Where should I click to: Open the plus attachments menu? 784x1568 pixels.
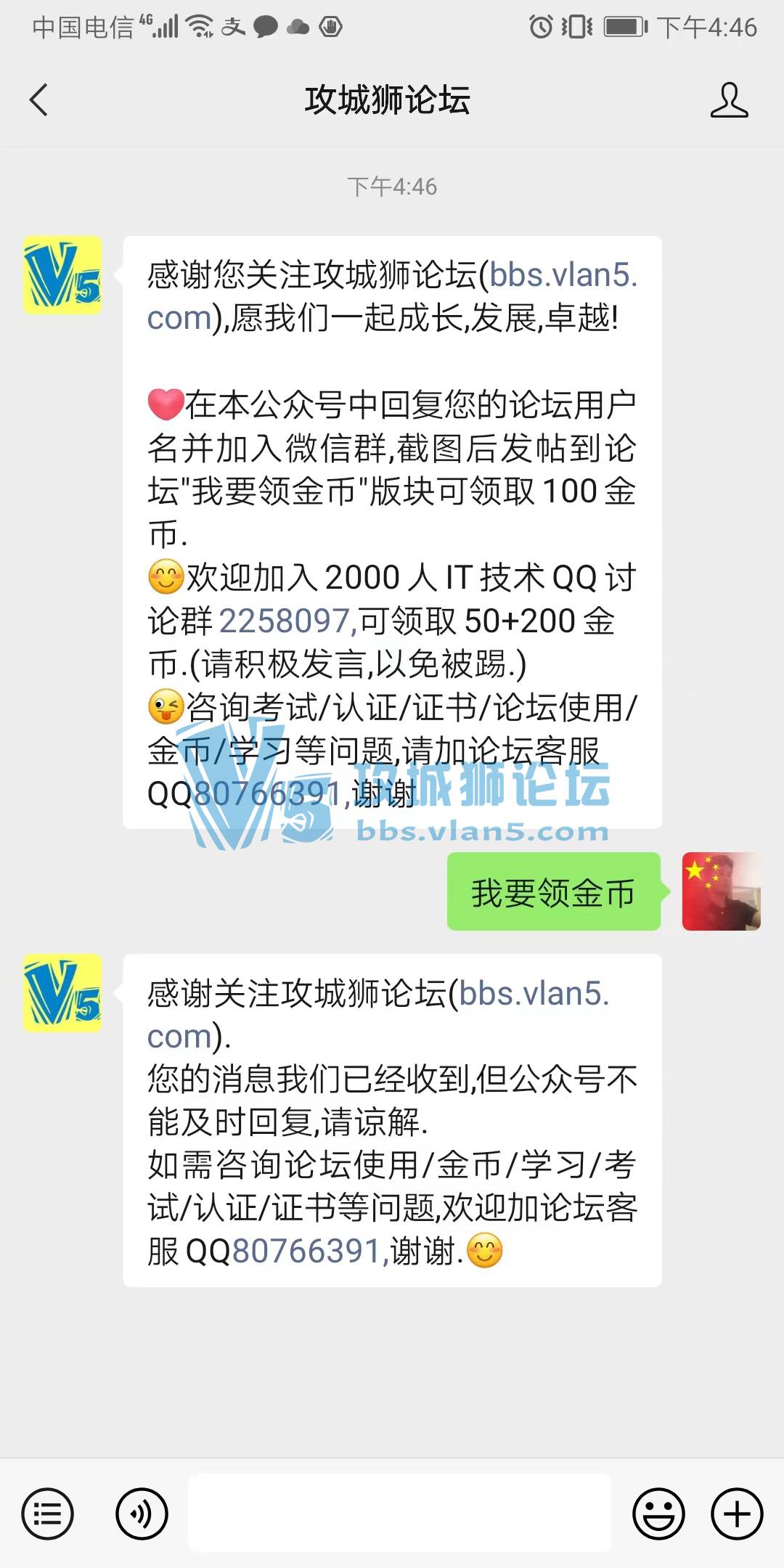tap(737, 1514)
